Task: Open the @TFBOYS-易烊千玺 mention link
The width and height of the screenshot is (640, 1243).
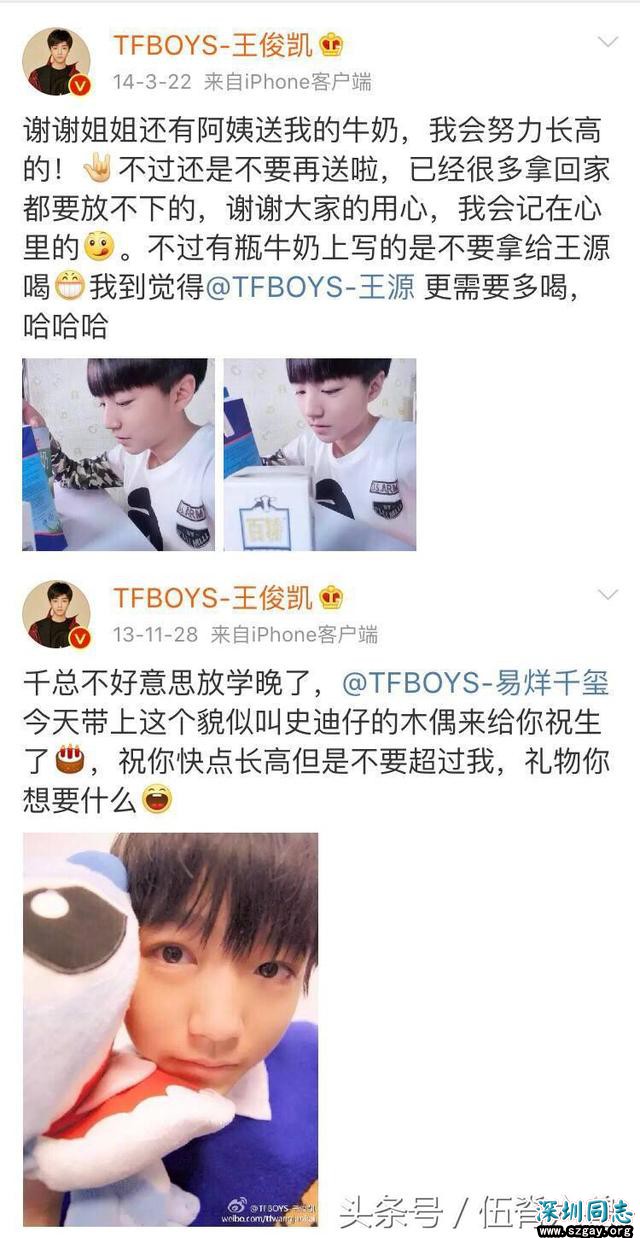Action: (x=476, y=683)
